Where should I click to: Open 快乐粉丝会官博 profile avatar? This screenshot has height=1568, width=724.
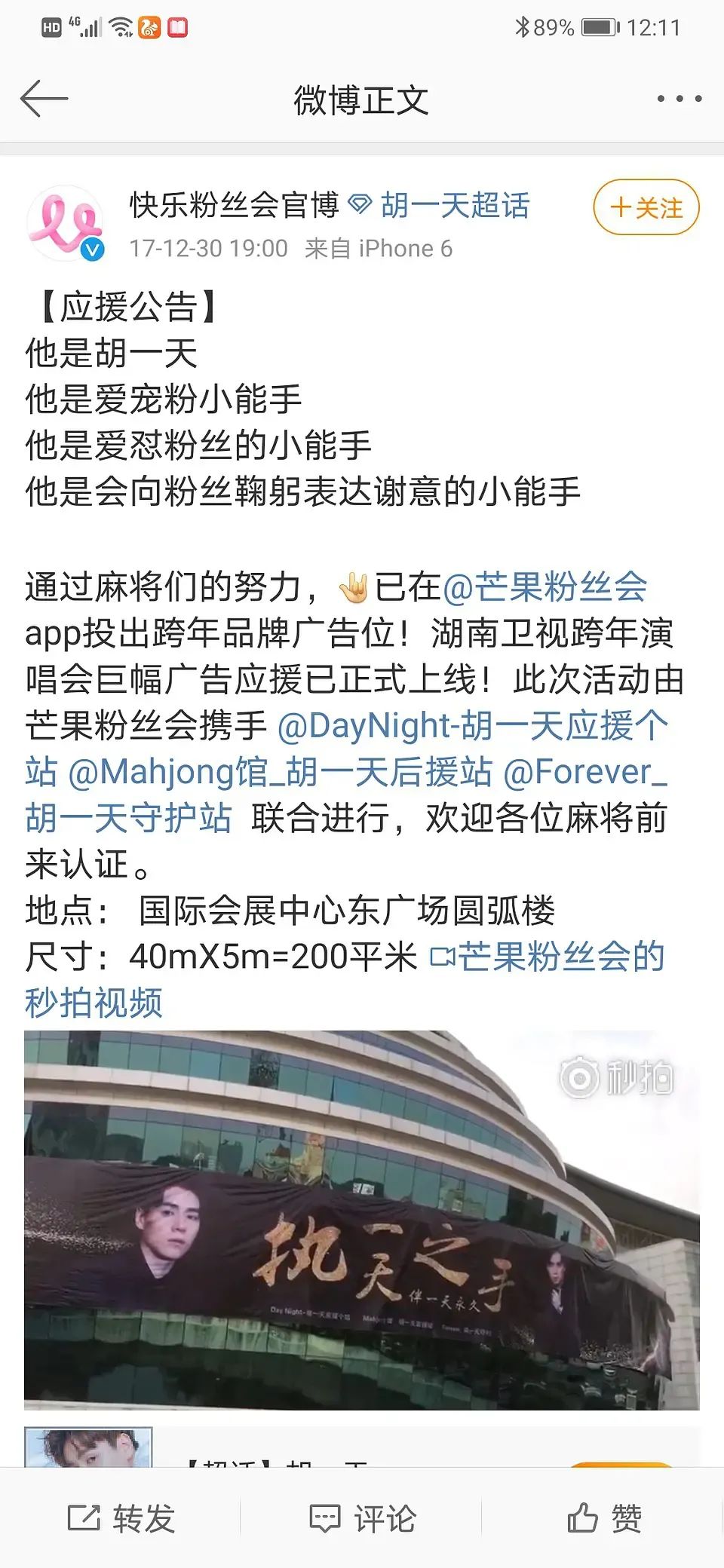(x=65, y=225)
